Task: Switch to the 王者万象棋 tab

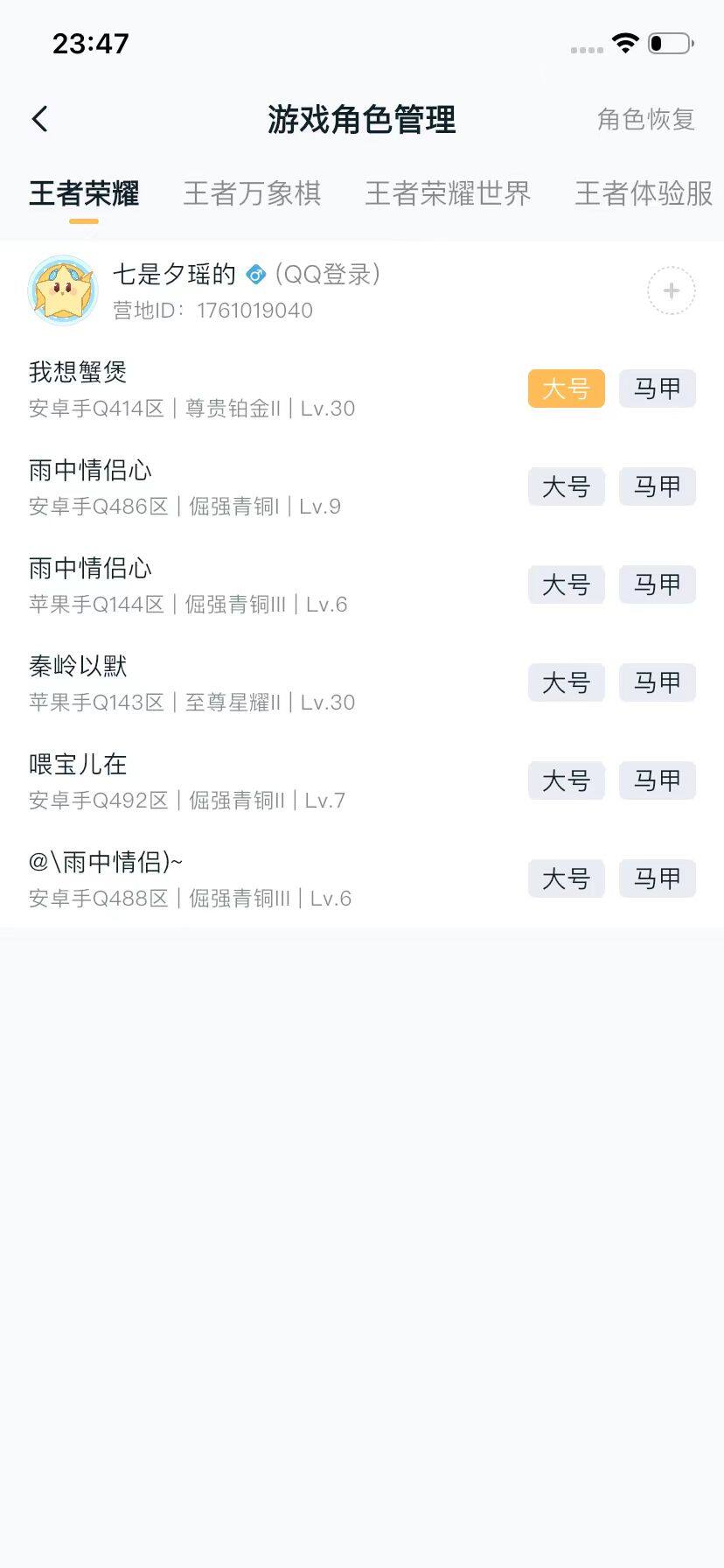Action: (x=253, y=193)
